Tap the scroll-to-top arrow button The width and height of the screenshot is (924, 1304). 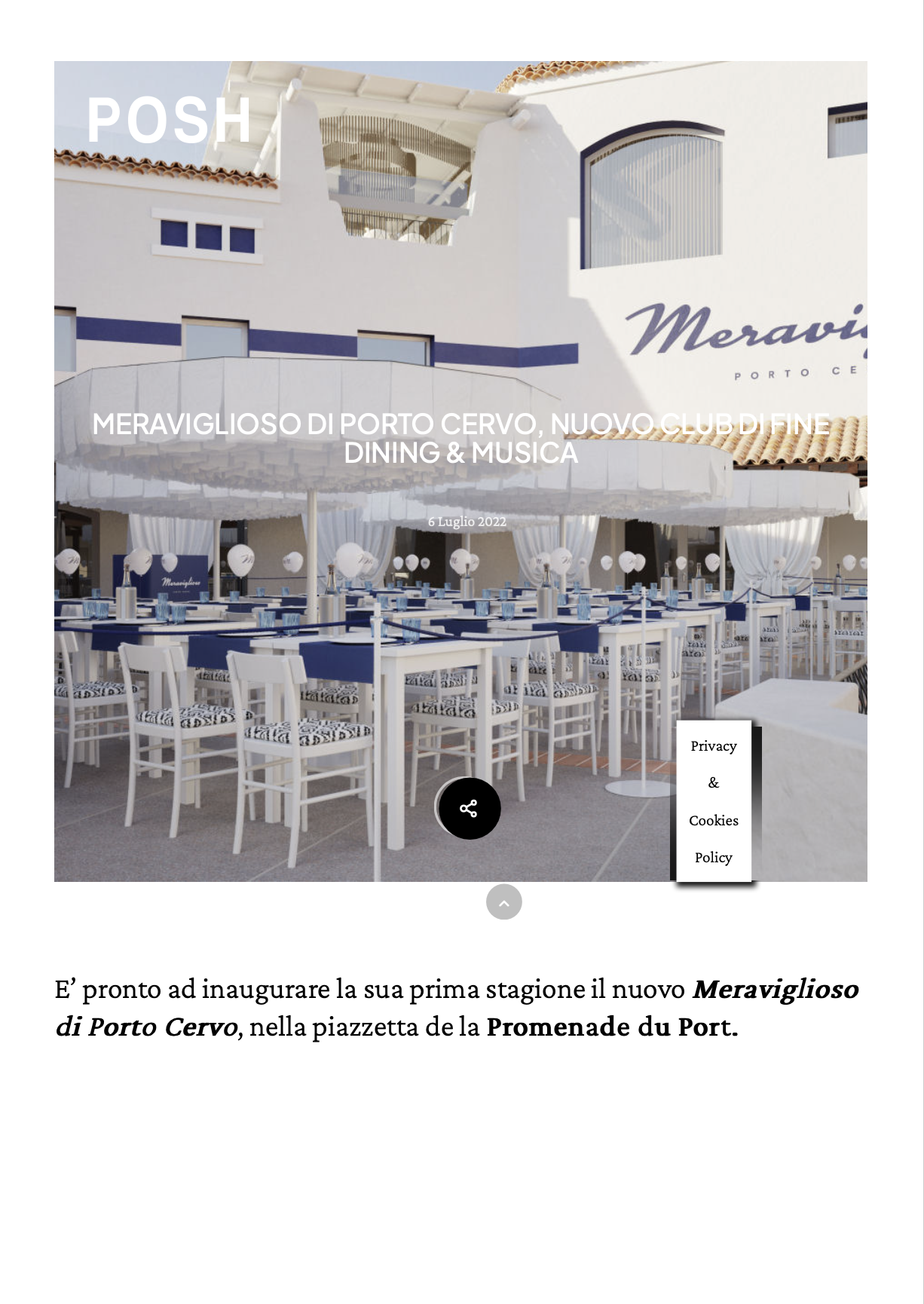[503, 902]
